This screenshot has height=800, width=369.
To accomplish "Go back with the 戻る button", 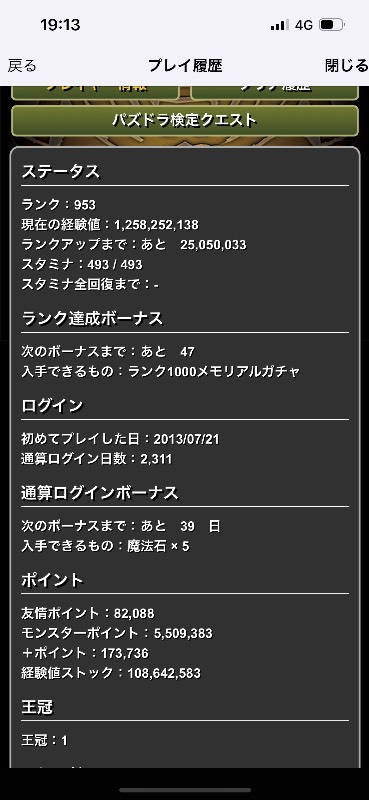I will [x=22, y=66].
